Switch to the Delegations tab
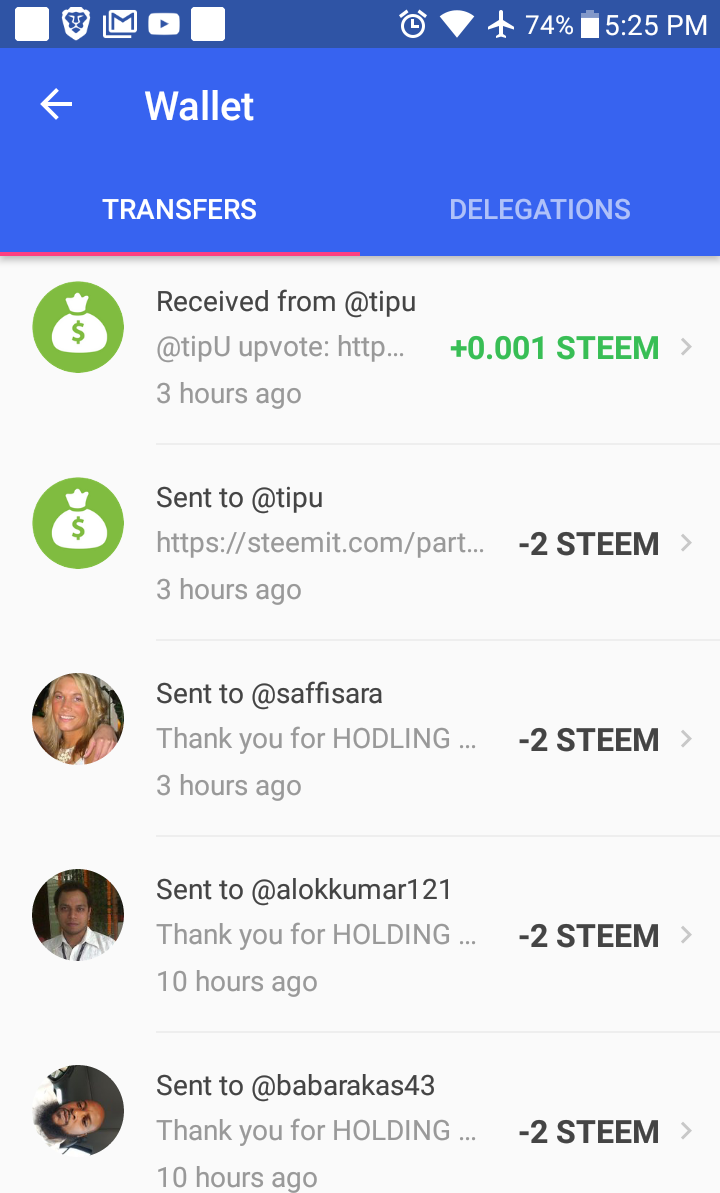The width and height of the screenshot is (720, 1193). pos(540,209)
